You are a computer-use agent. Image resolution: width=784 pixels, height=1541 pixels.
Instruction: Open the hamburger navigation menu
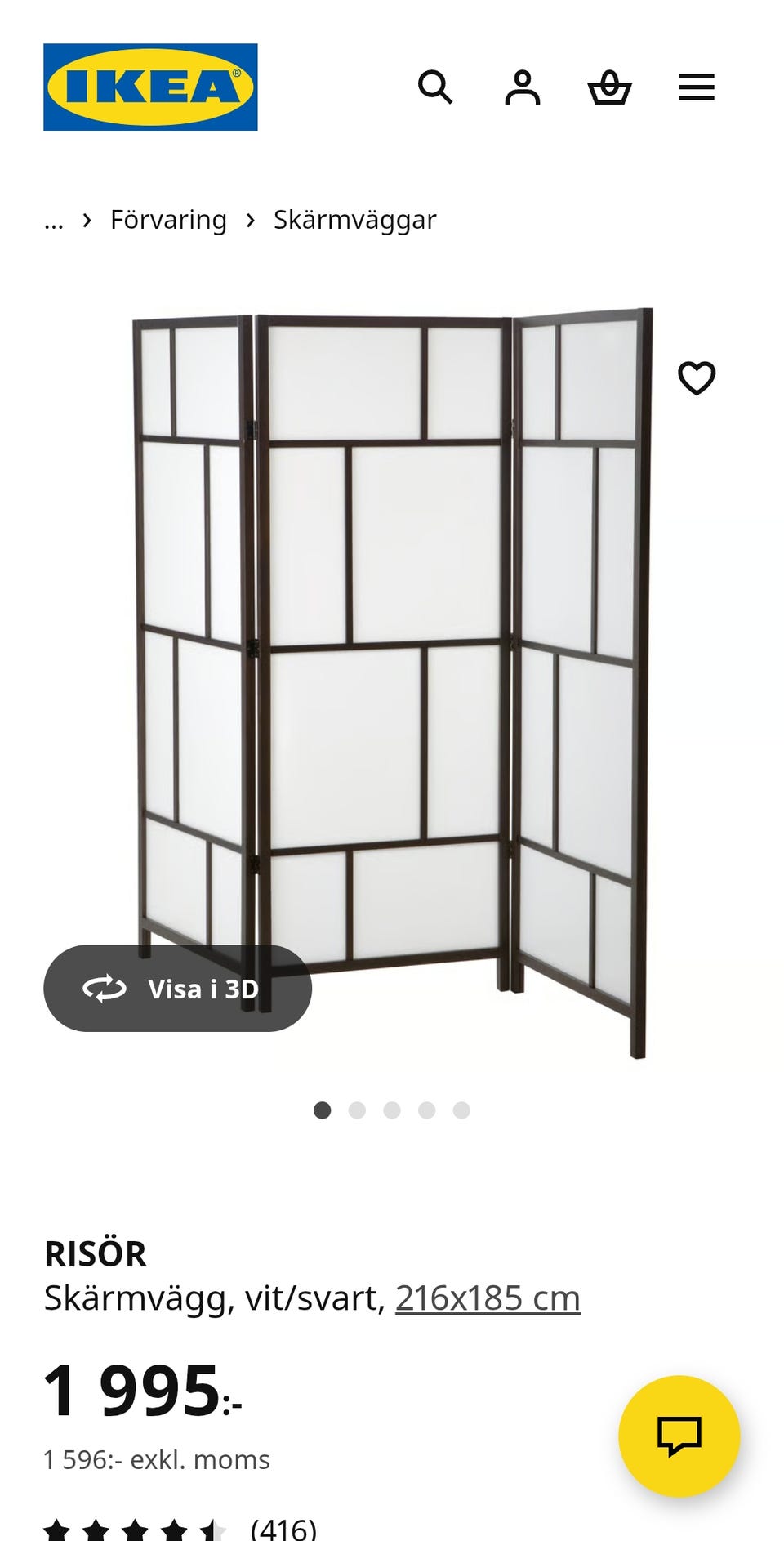coord(697,87)
